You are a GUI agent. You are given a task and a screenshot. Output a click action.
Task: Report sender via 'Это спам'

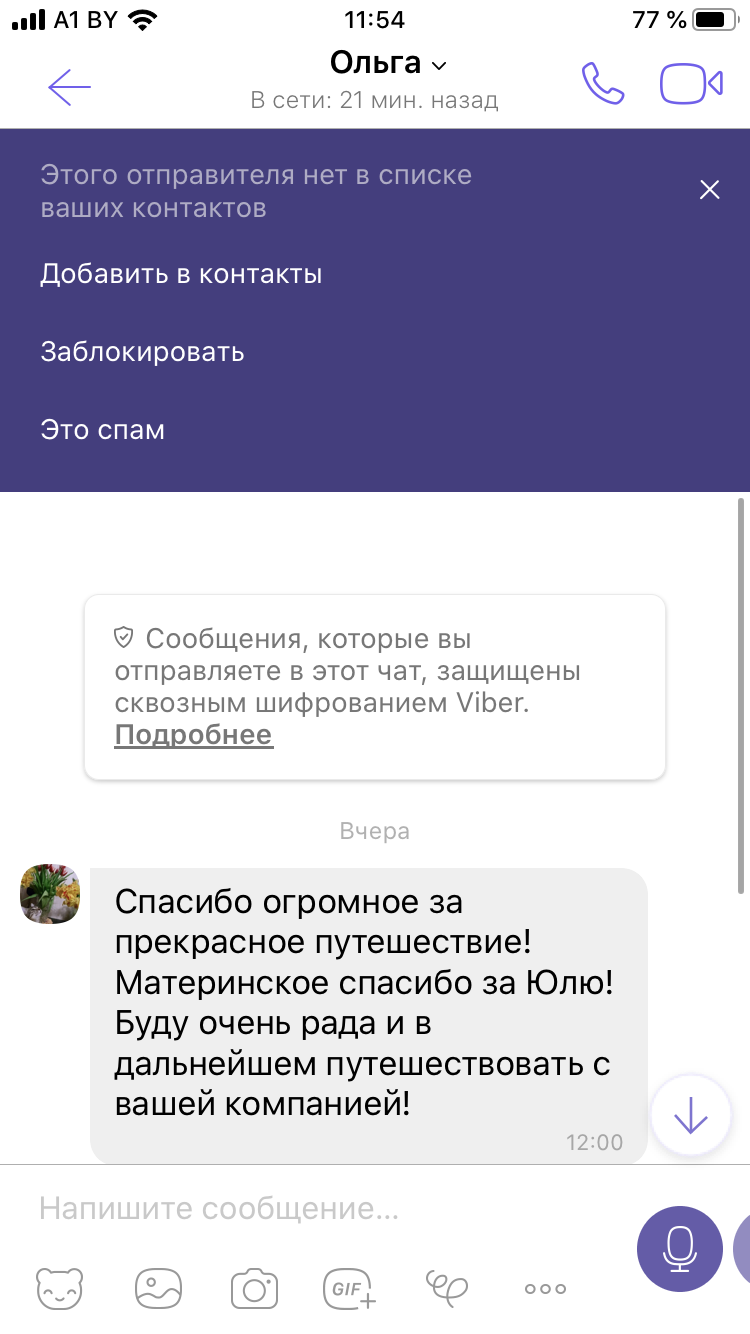(103, 430)
